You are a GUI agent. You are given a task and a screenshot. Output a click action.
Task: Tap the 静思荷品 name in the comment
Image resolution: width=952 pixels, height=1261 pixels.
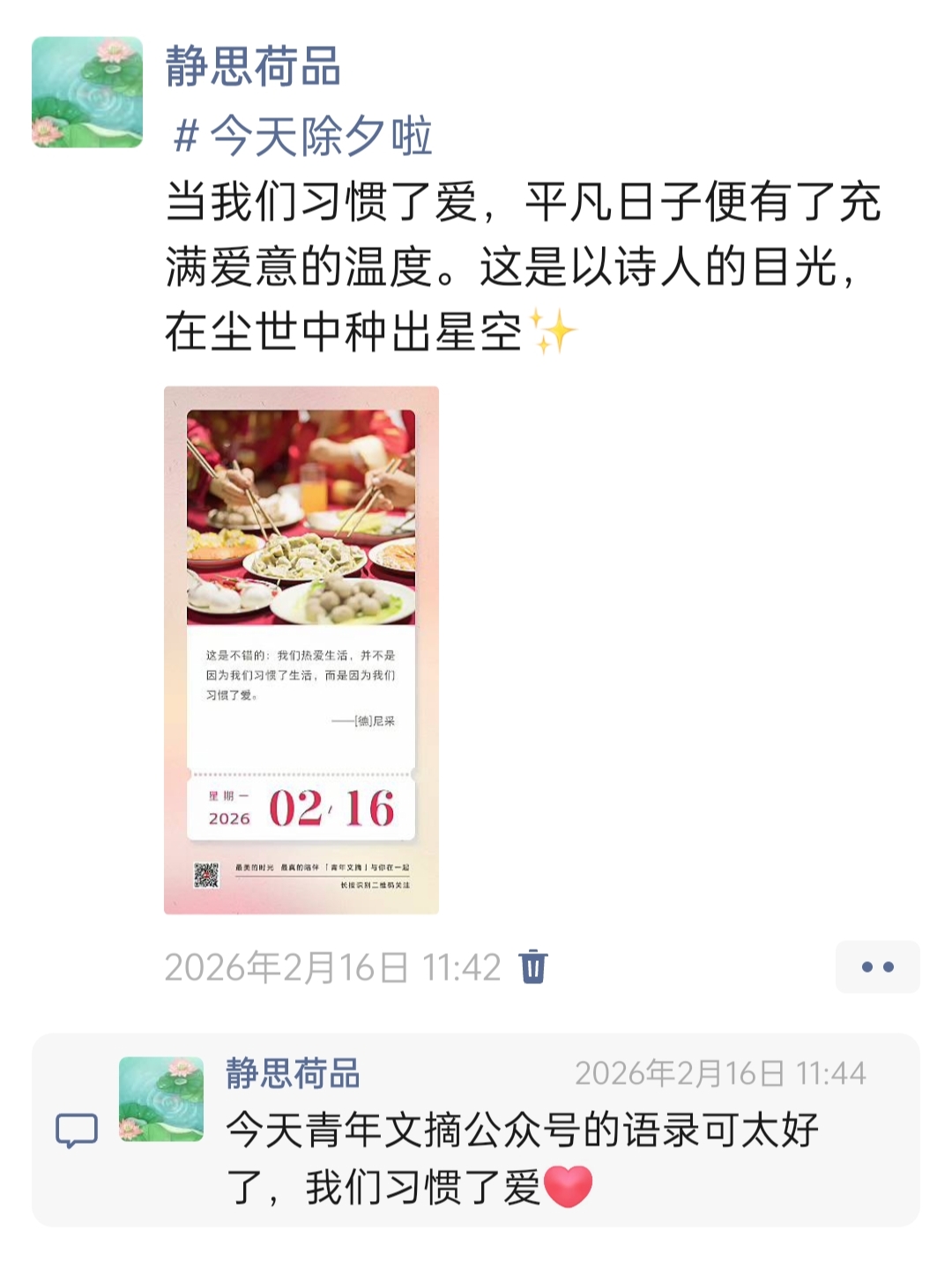click(x=293, y=1073)
